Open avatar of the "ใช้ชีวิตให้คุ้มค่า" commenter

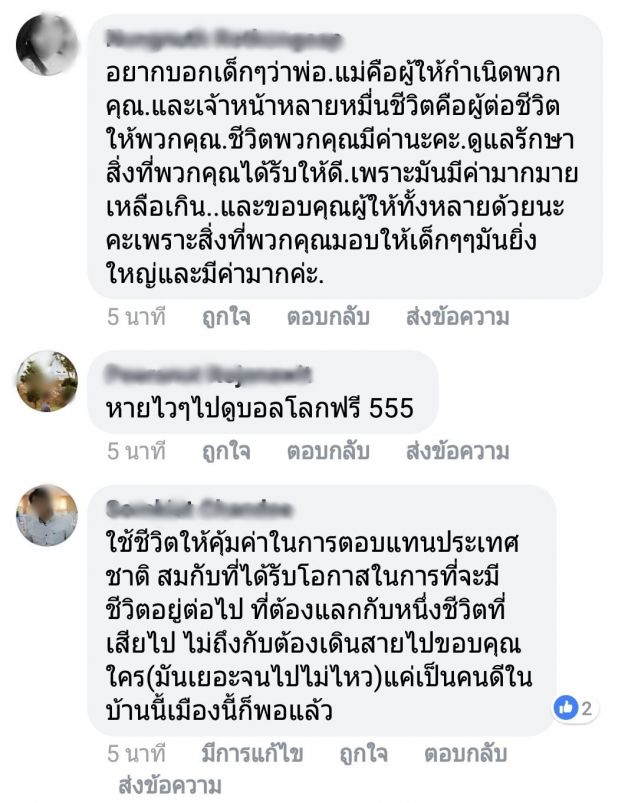click(x=47, y=514)
